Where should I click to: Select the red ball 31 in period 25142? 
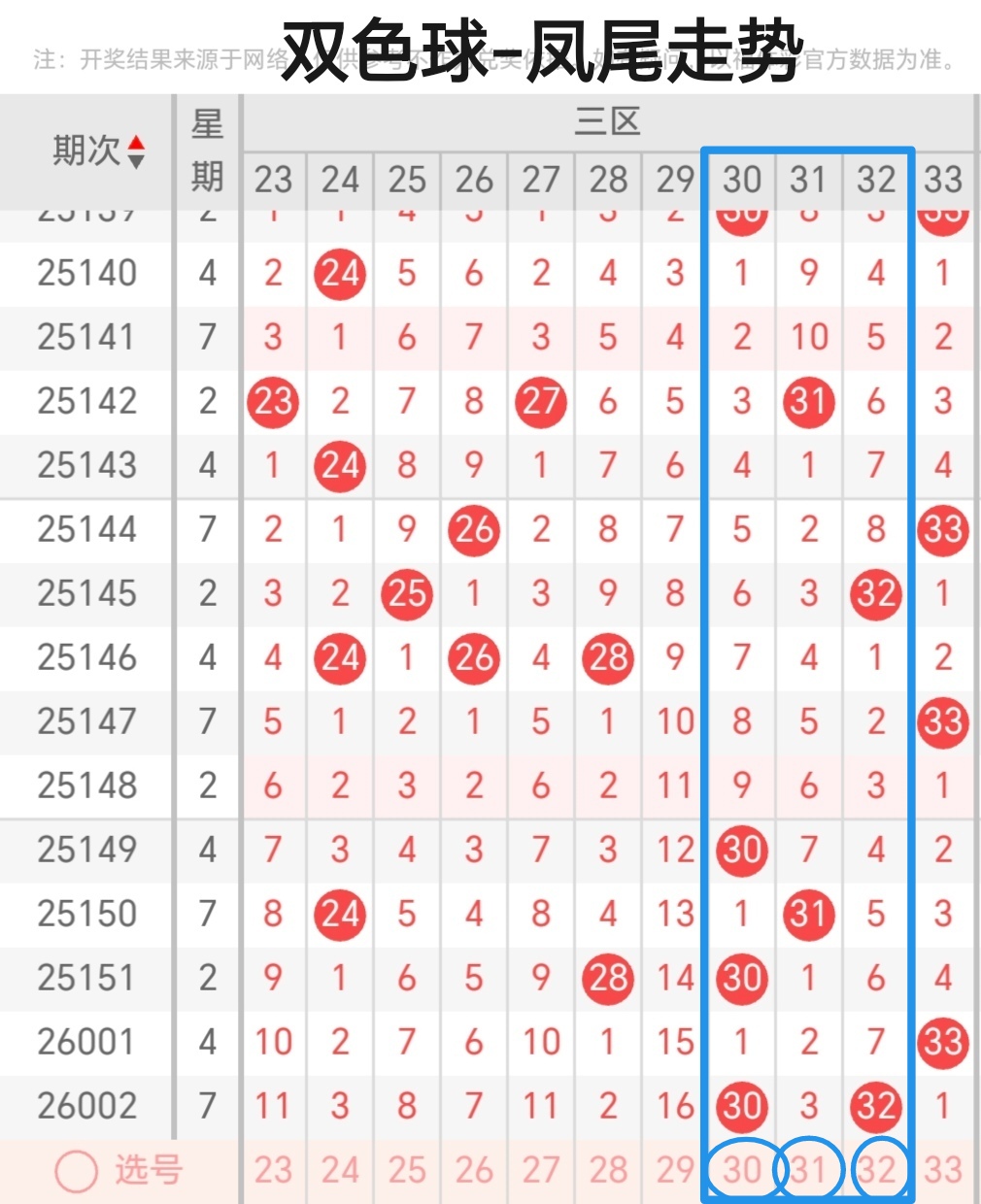click(809, 401)
